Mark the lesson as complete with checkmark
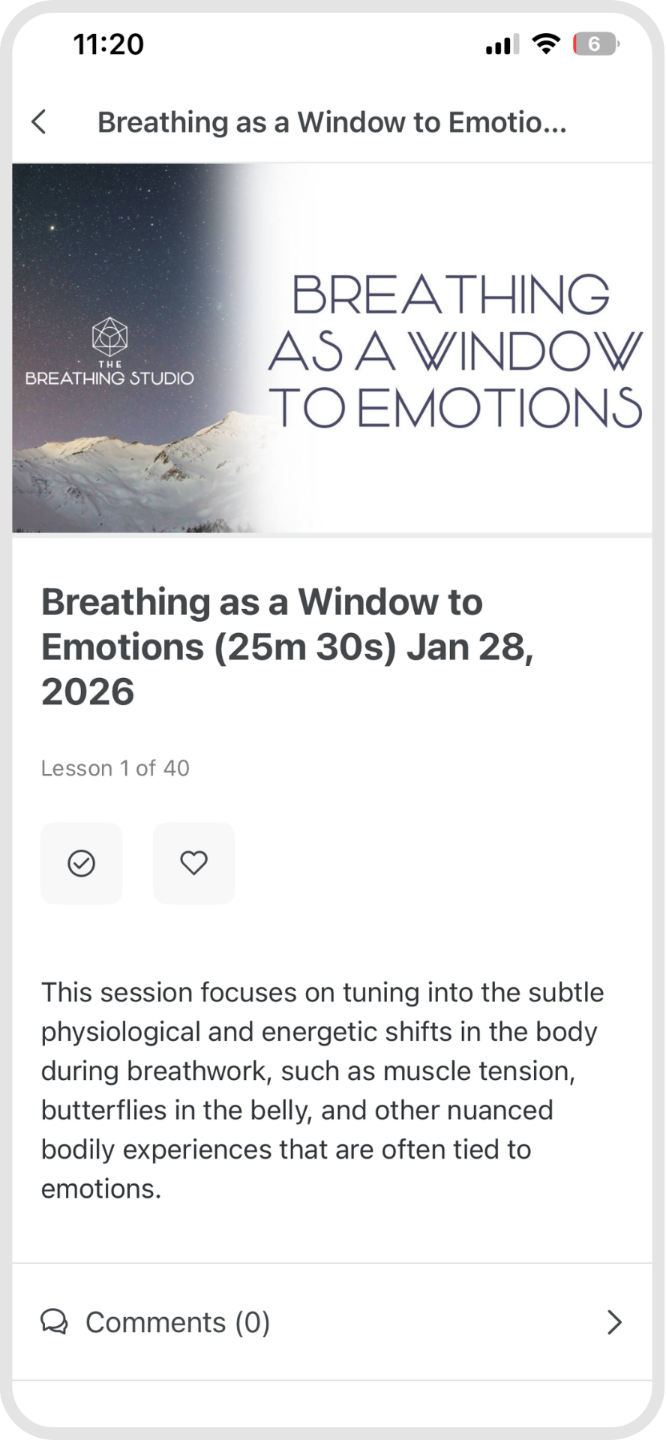The height and width of the screenshot is (1440, 666). click(81, 863)
